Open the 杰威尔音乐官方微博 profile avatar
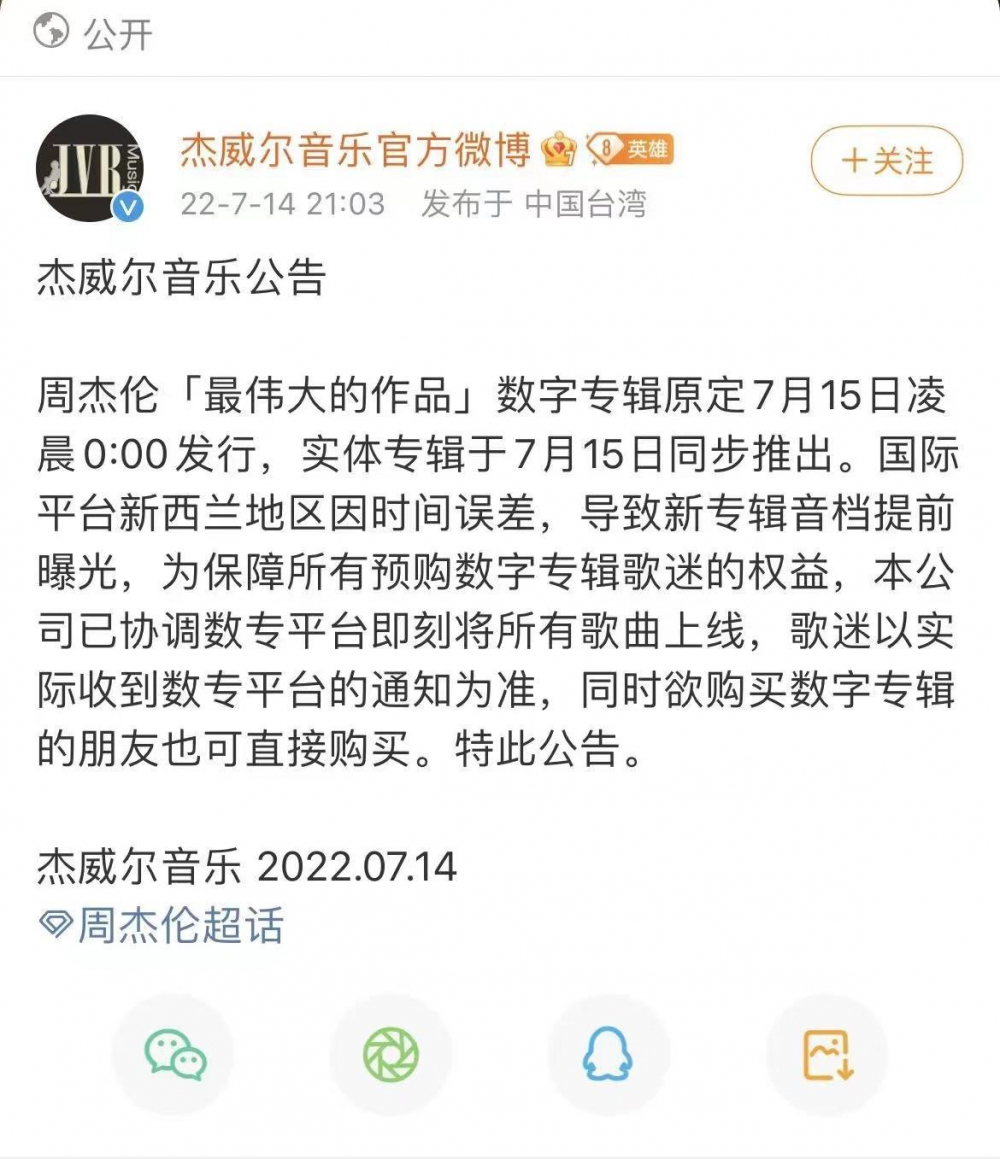1000x1159 pixels. [x=90, y=168]
